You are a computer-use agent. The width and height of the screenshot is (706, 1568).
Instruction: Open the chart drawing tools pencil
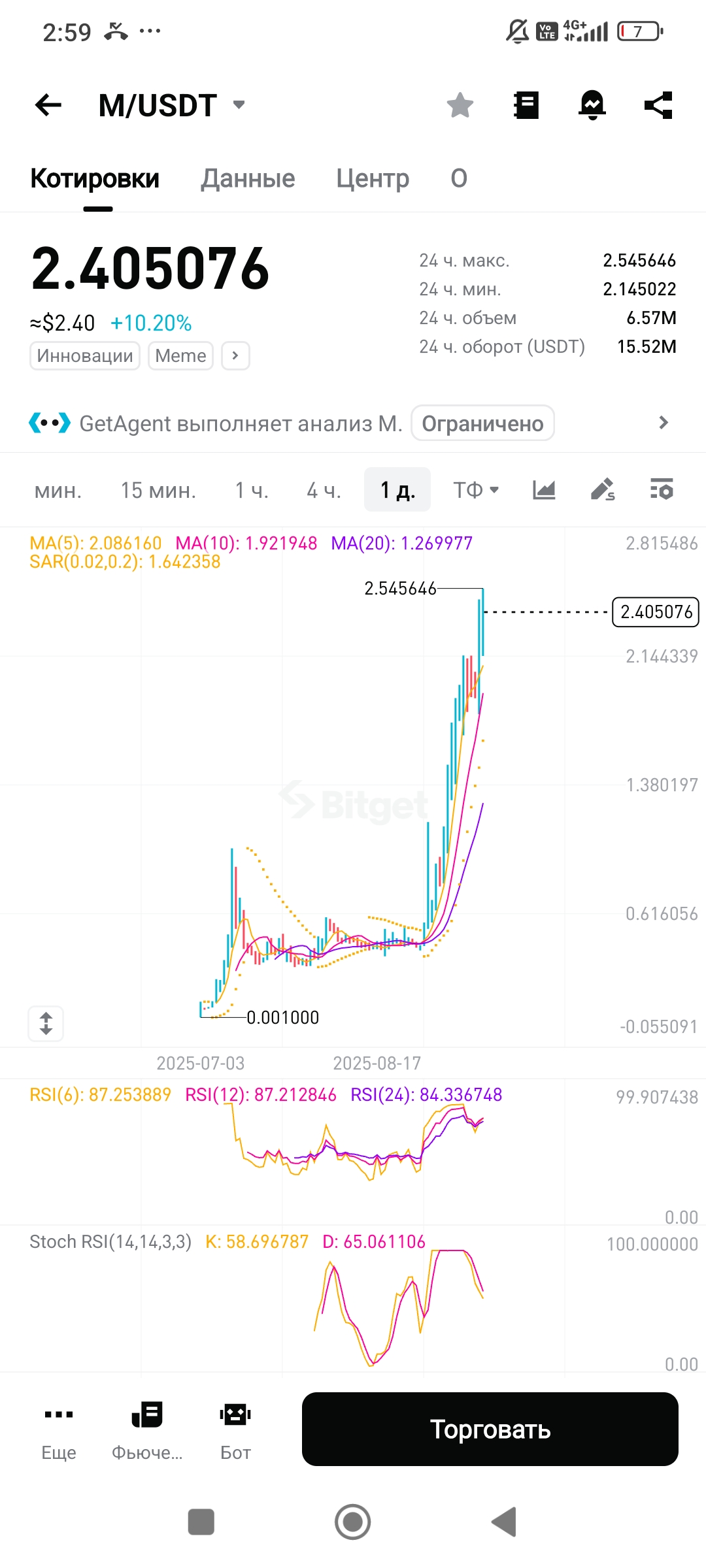(603, 490)
